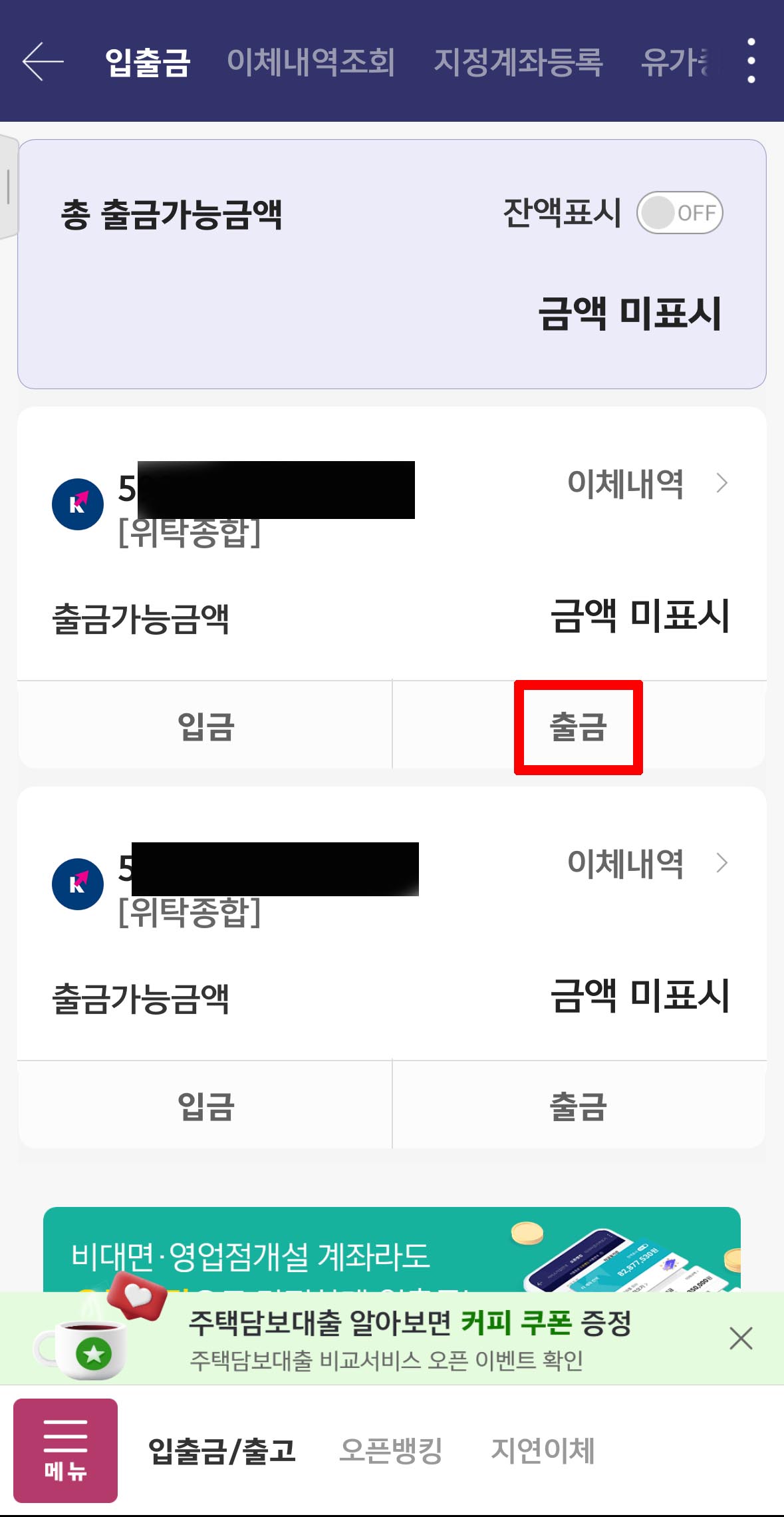Switch to the 이체내역조회 tab

pyautogui.click(x=313, y=63)
